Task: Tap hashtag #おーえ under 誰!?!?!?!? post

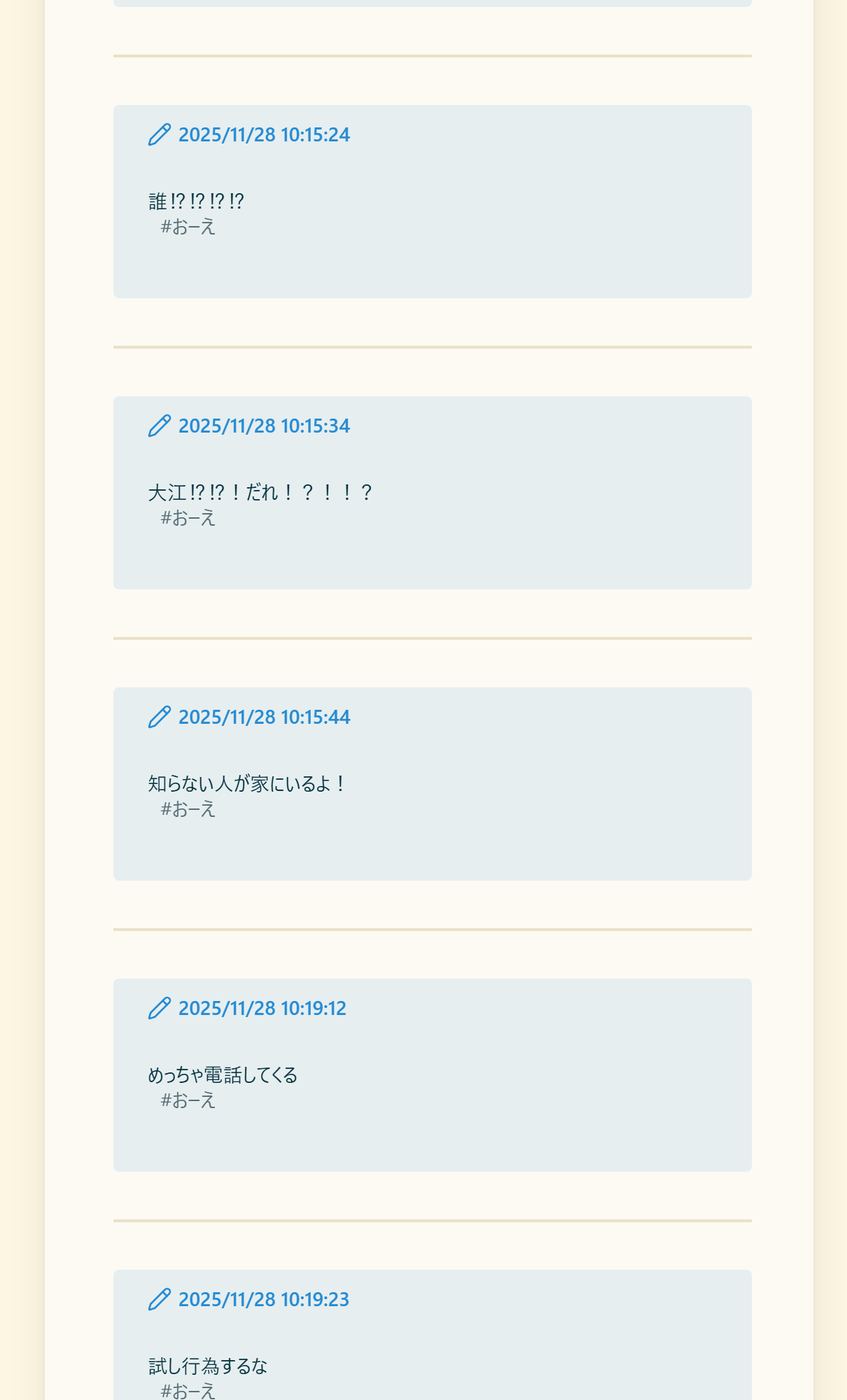Action: tap(188, 227)
